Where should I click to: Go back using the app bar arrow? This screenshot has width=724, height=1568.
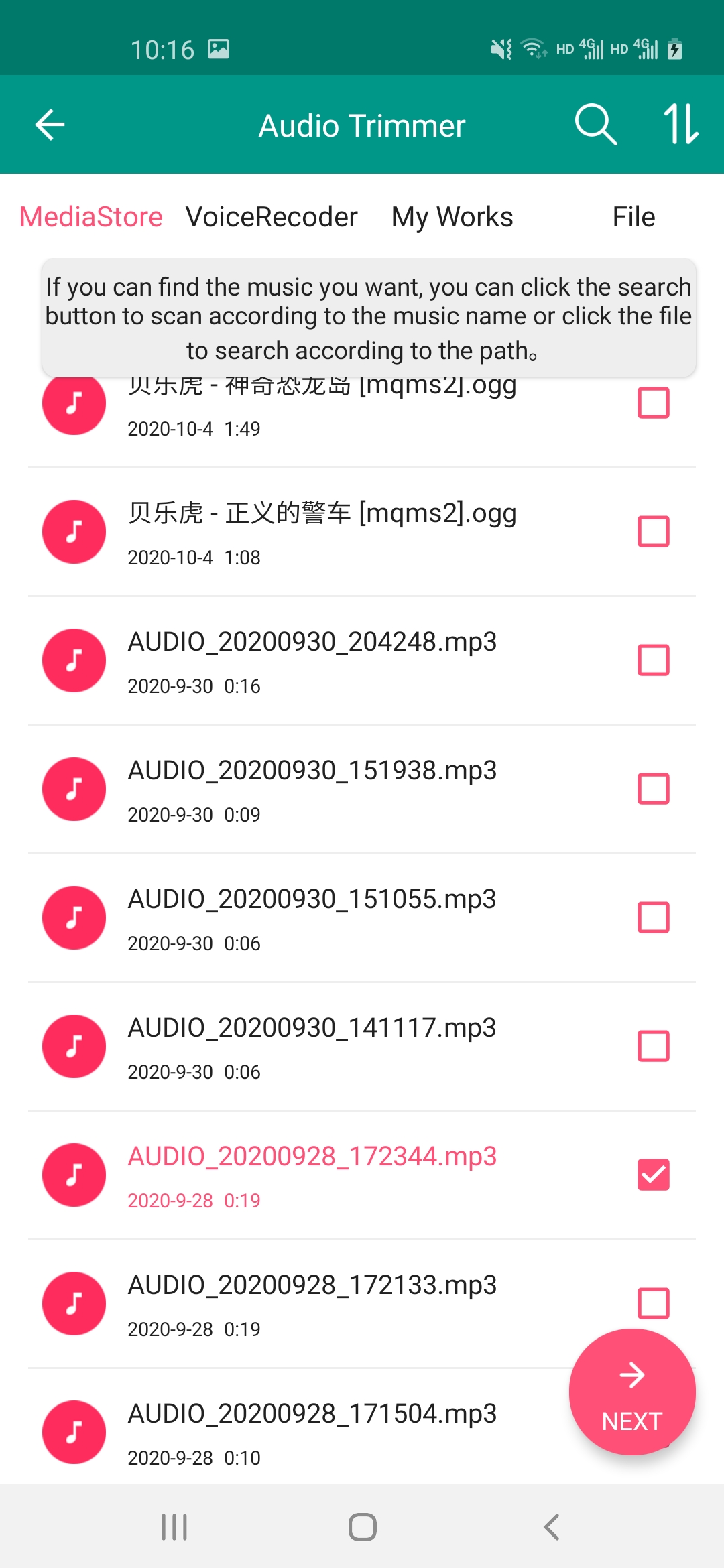coord(50,125)
